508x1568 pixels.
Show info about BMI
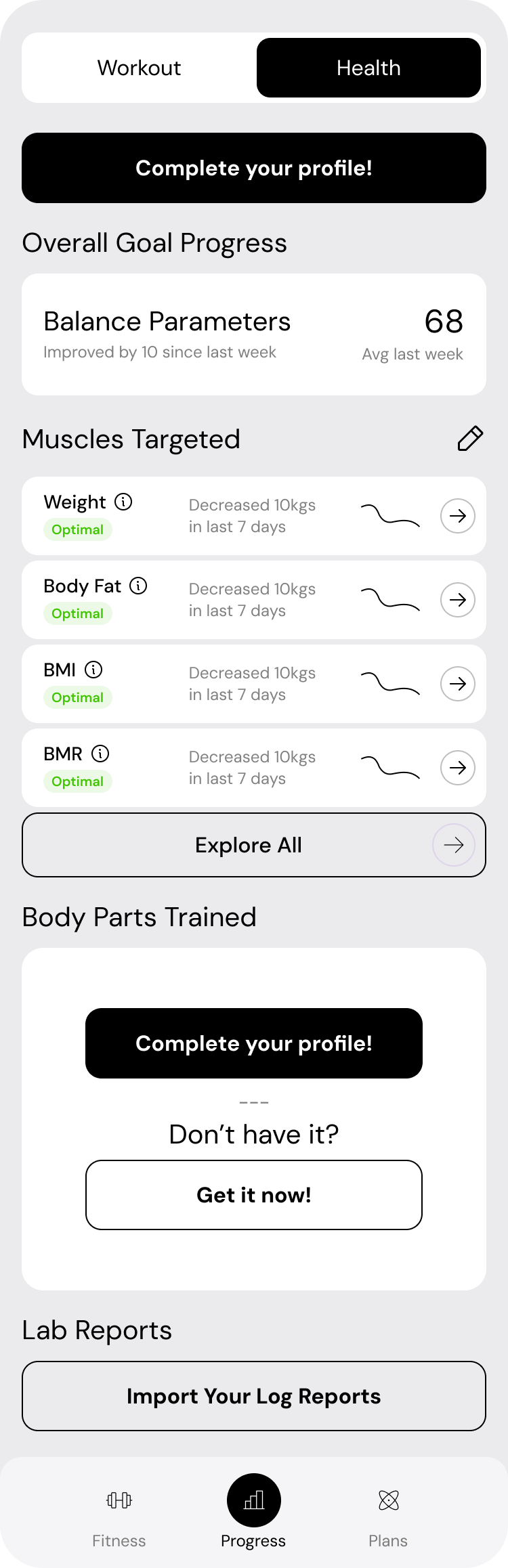pyautogui.click(x=93, y=670)
